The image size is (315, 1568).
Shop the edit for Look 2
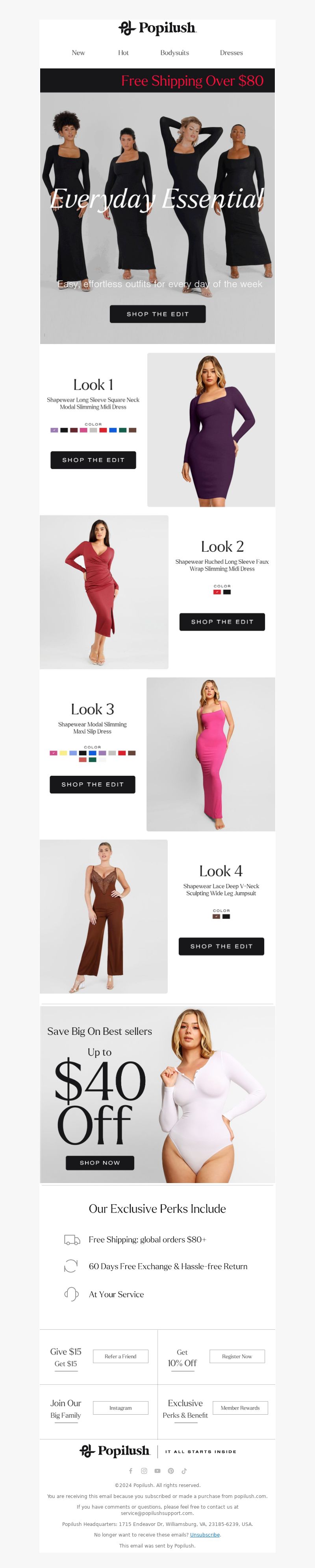[x=222, y=622]
